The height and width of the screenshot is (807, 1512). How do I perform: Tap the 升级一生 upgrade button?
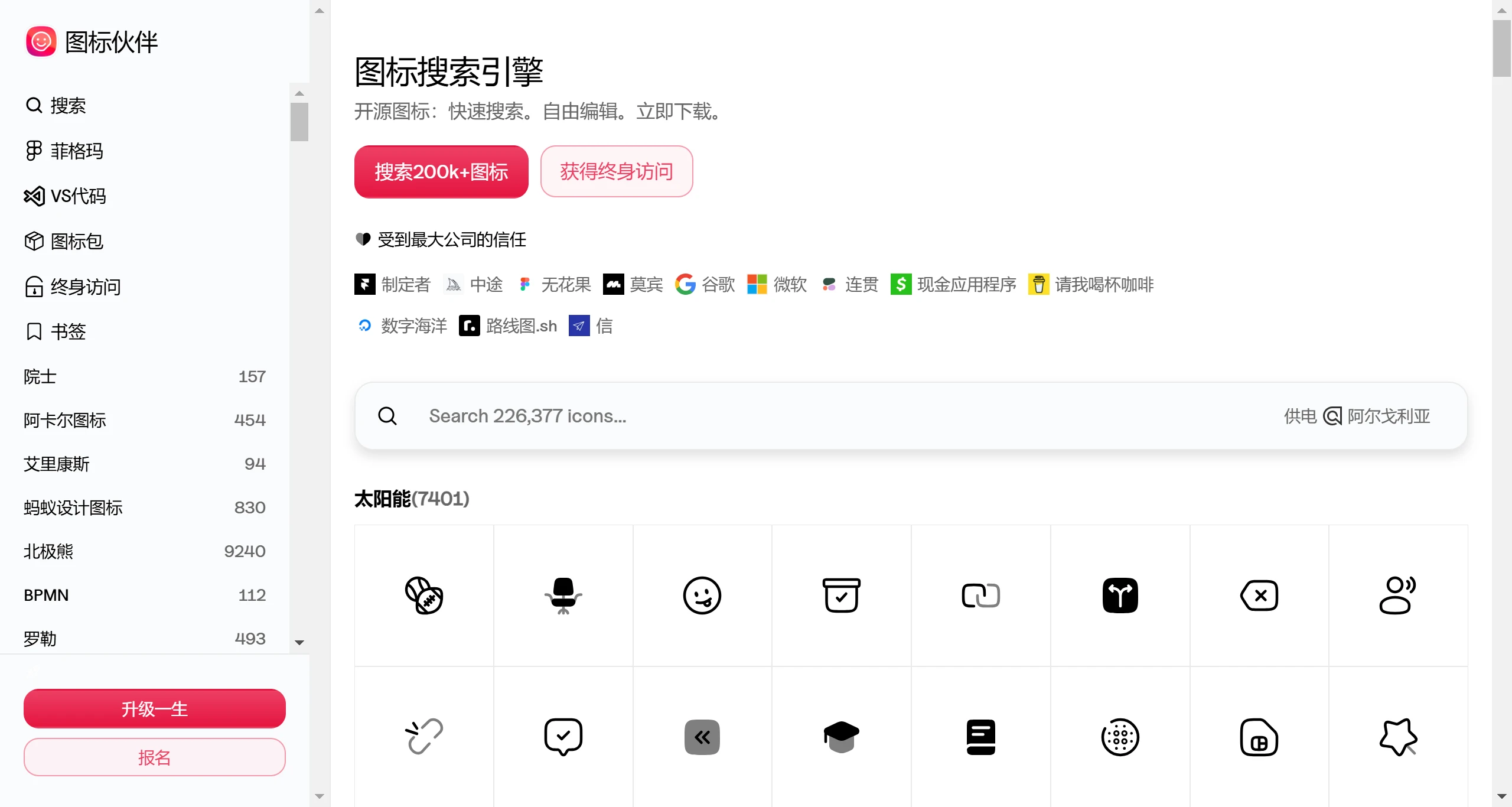pyautogui.click(x=154, y=708)
